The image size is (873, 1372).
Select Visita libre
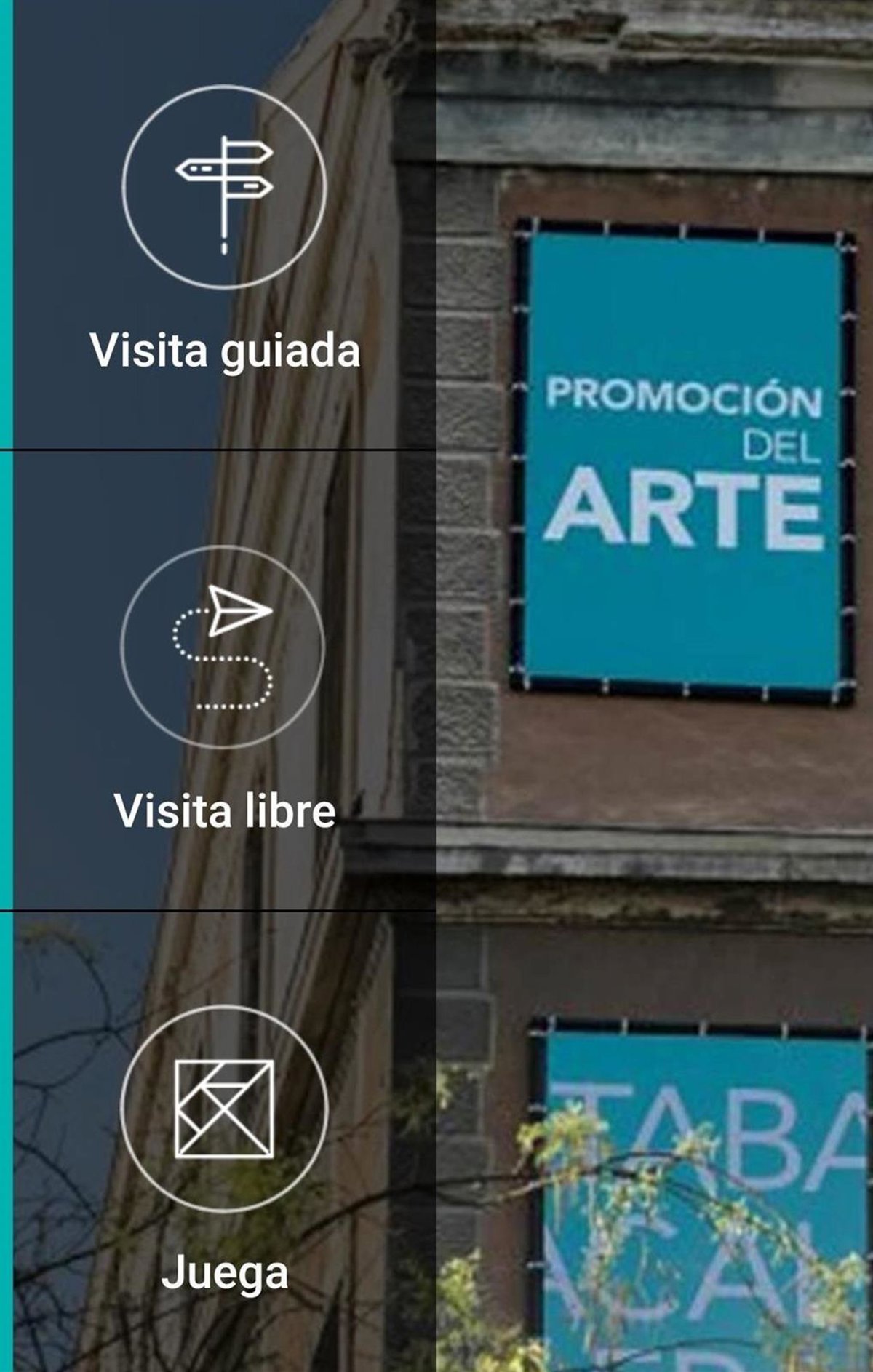pyautogui.click(x=223, y=647)
